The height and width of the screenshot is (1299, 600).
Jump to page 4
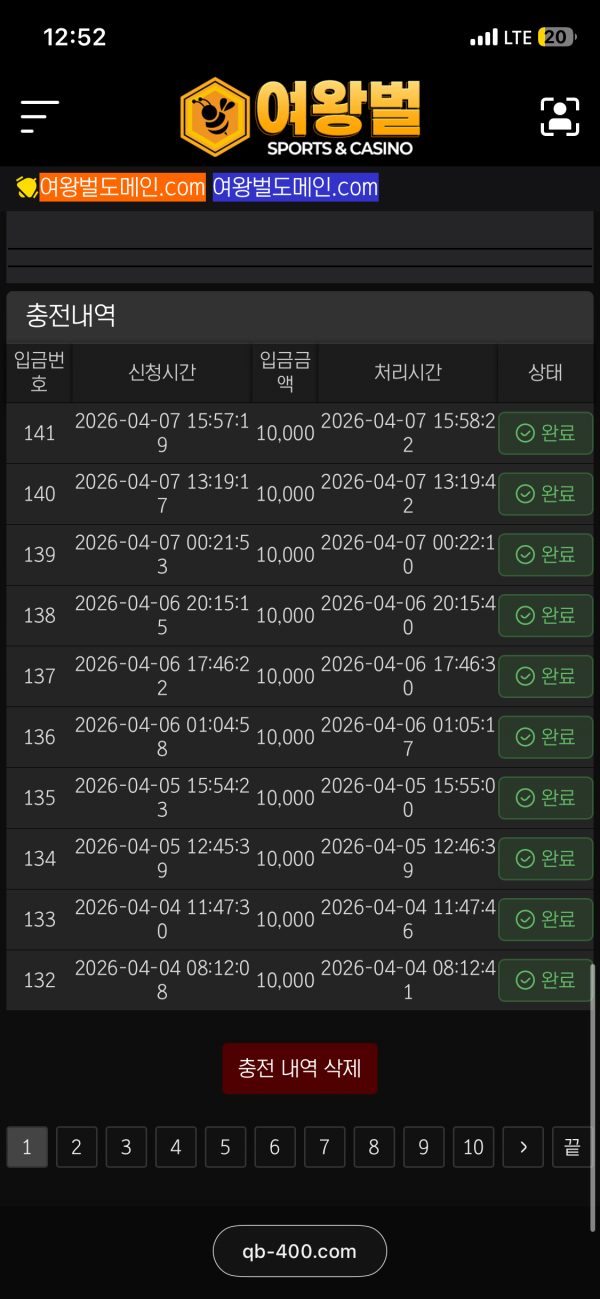pyautogui.click(x=176, y=1147)
